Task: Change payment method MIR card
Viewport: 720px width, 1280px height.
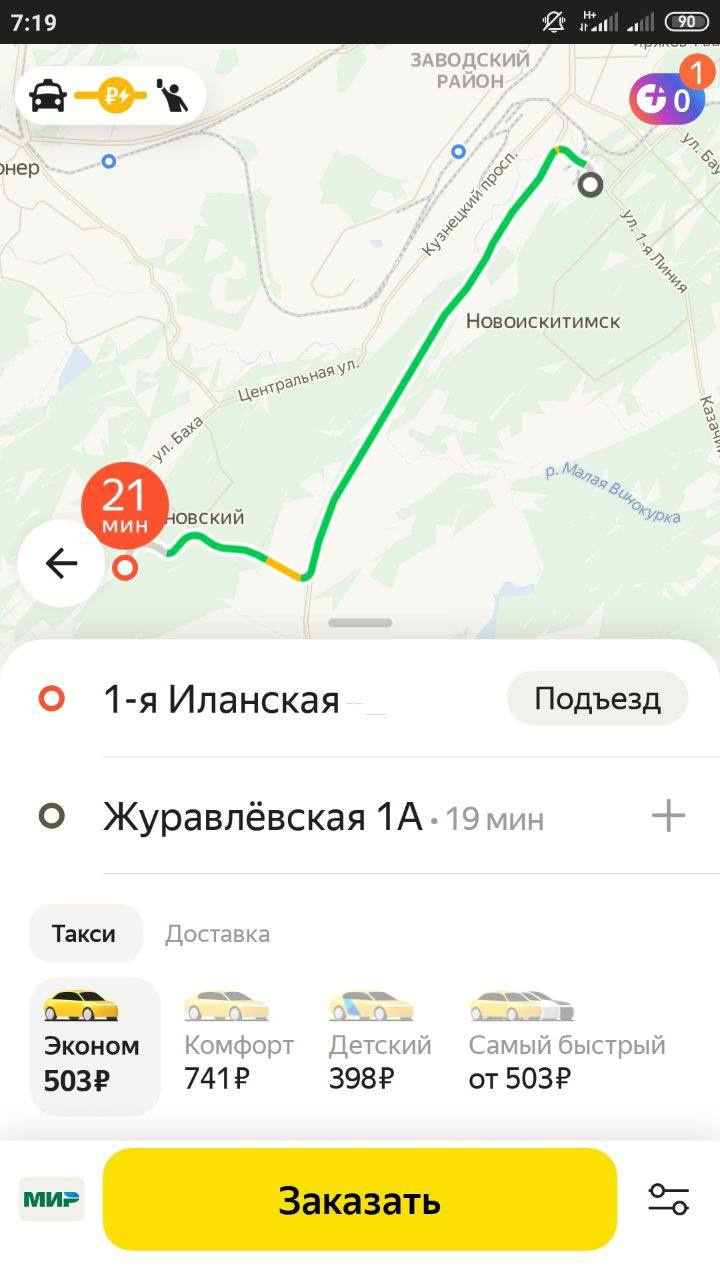Action: 52,1200
